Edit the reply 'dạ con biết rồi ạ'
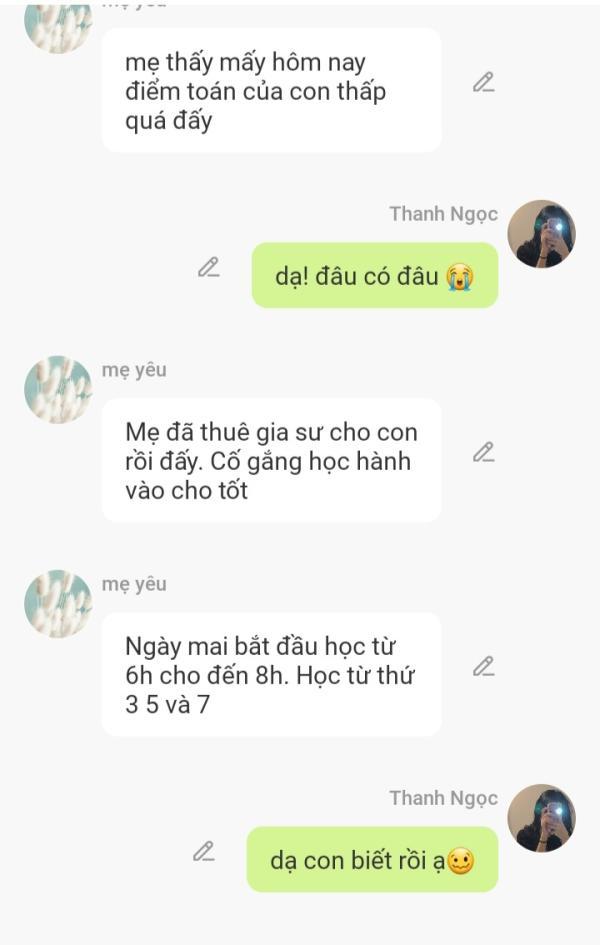Screen dimensions: 600x945 click(x=204, y=852)
